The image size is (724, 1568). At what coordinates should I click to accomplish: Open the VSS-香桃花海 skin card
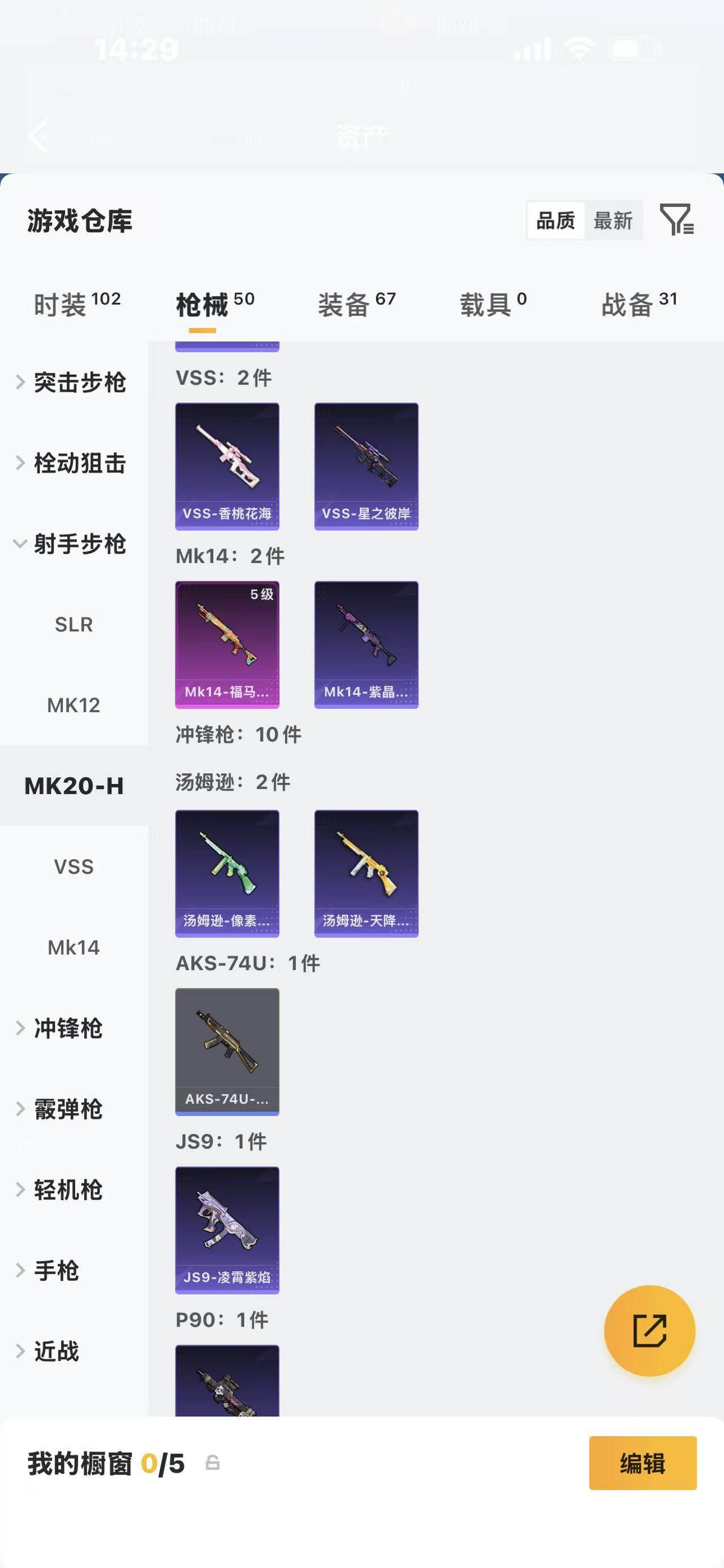(x=227, y=466)
